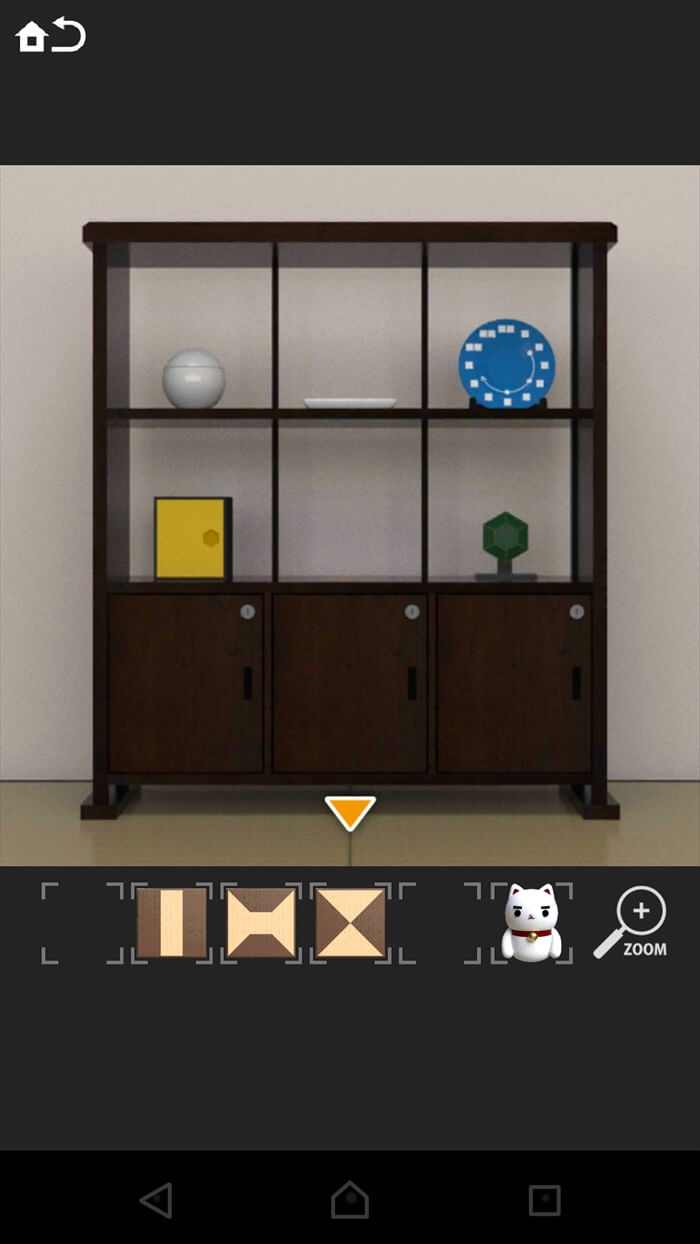Go back with the system back button
This screenshot has height=1244, width=700.
pyautogui.click(x=156, y=1200)
